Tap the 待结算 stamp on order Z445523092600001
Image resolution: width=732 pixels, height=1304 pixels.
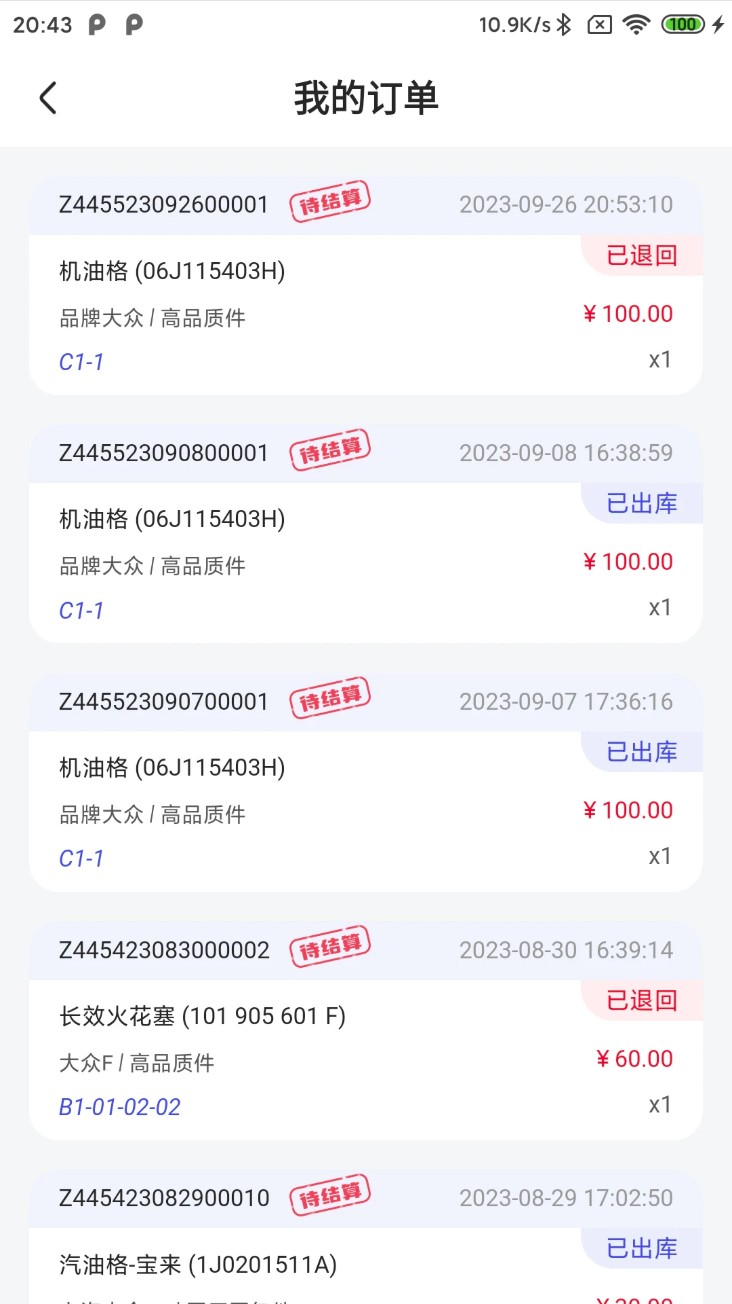330,201
